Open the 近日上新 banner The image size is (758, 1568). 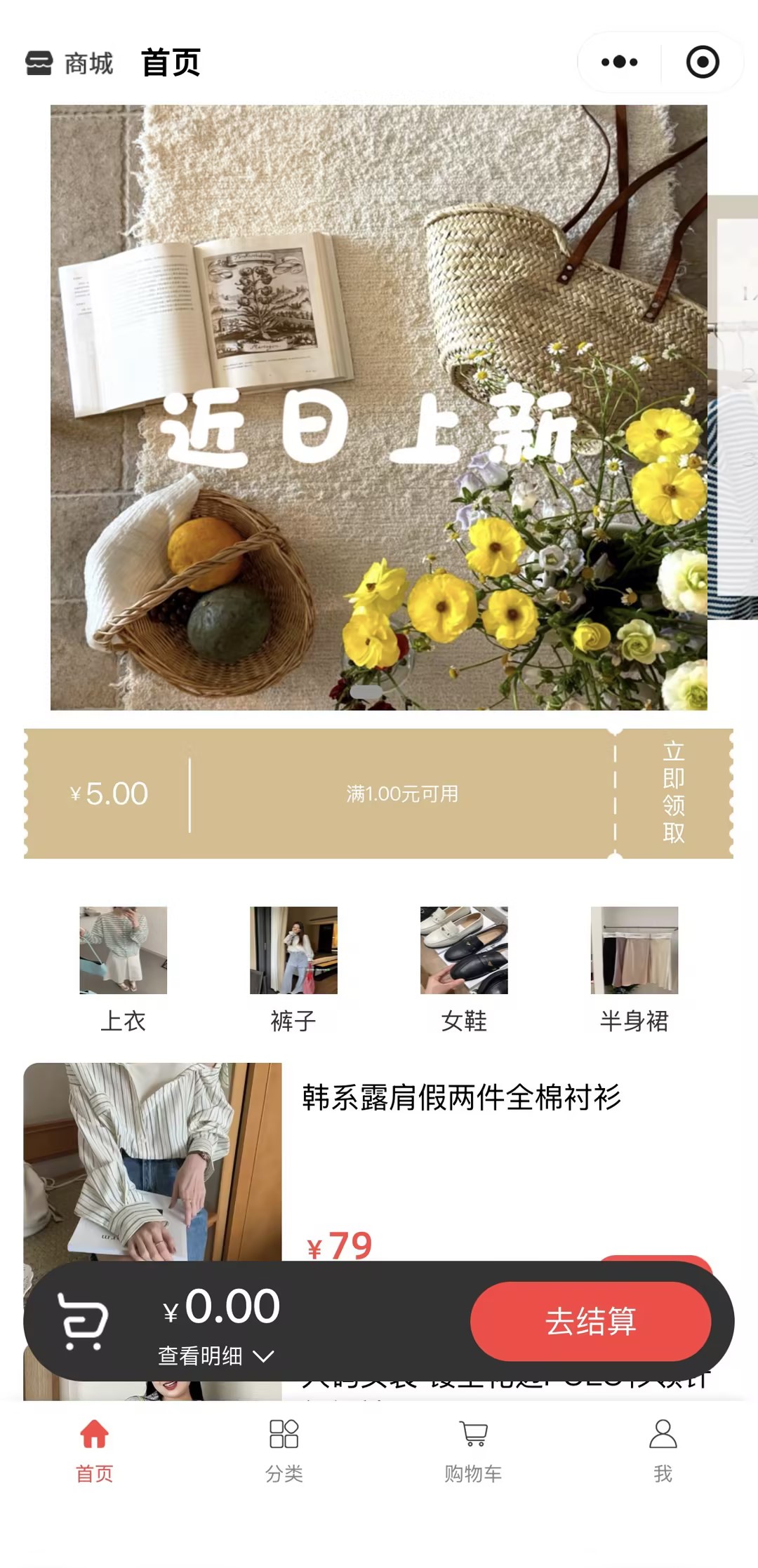point(379,408)
